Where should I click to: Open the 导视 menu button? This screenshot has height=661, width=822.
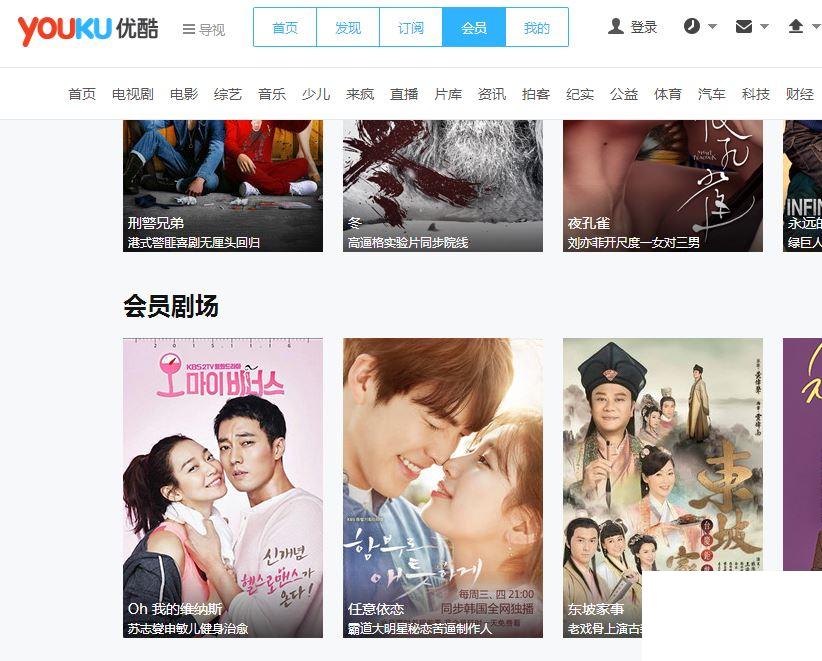click(204, 29)
